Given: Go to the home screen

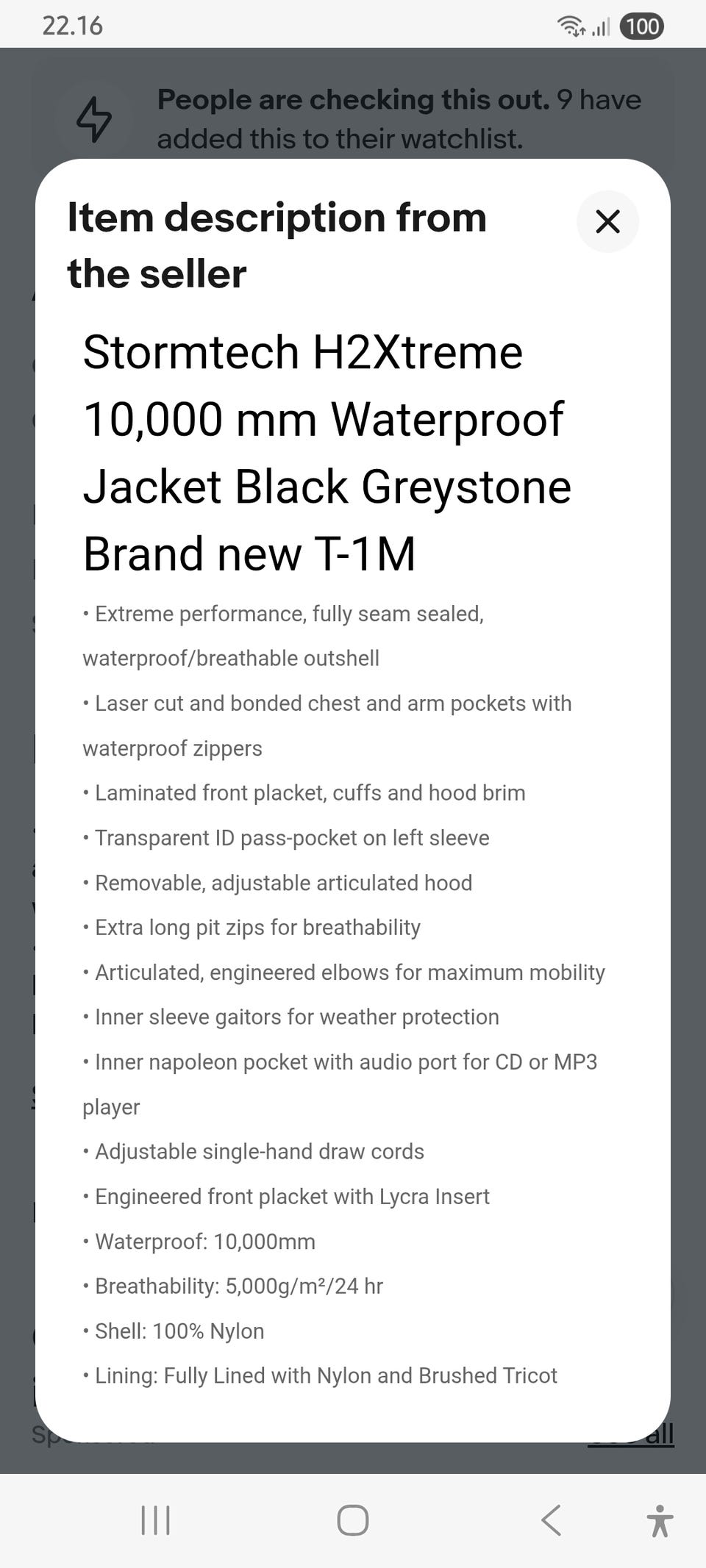Looking at the screenshot, I should tap(353, 1520).
